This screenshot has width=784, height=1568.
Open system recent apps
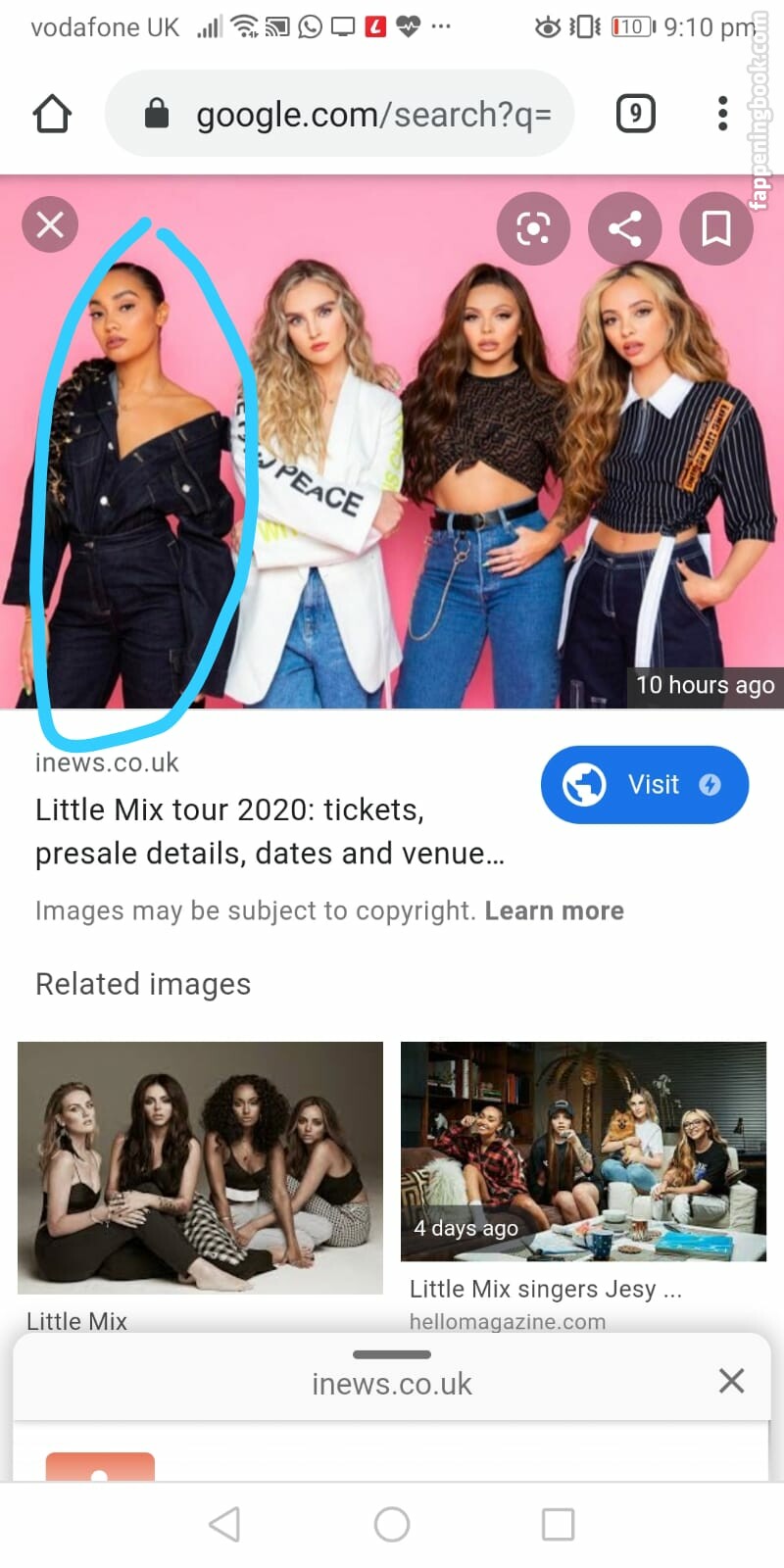tap(558, 1524)
